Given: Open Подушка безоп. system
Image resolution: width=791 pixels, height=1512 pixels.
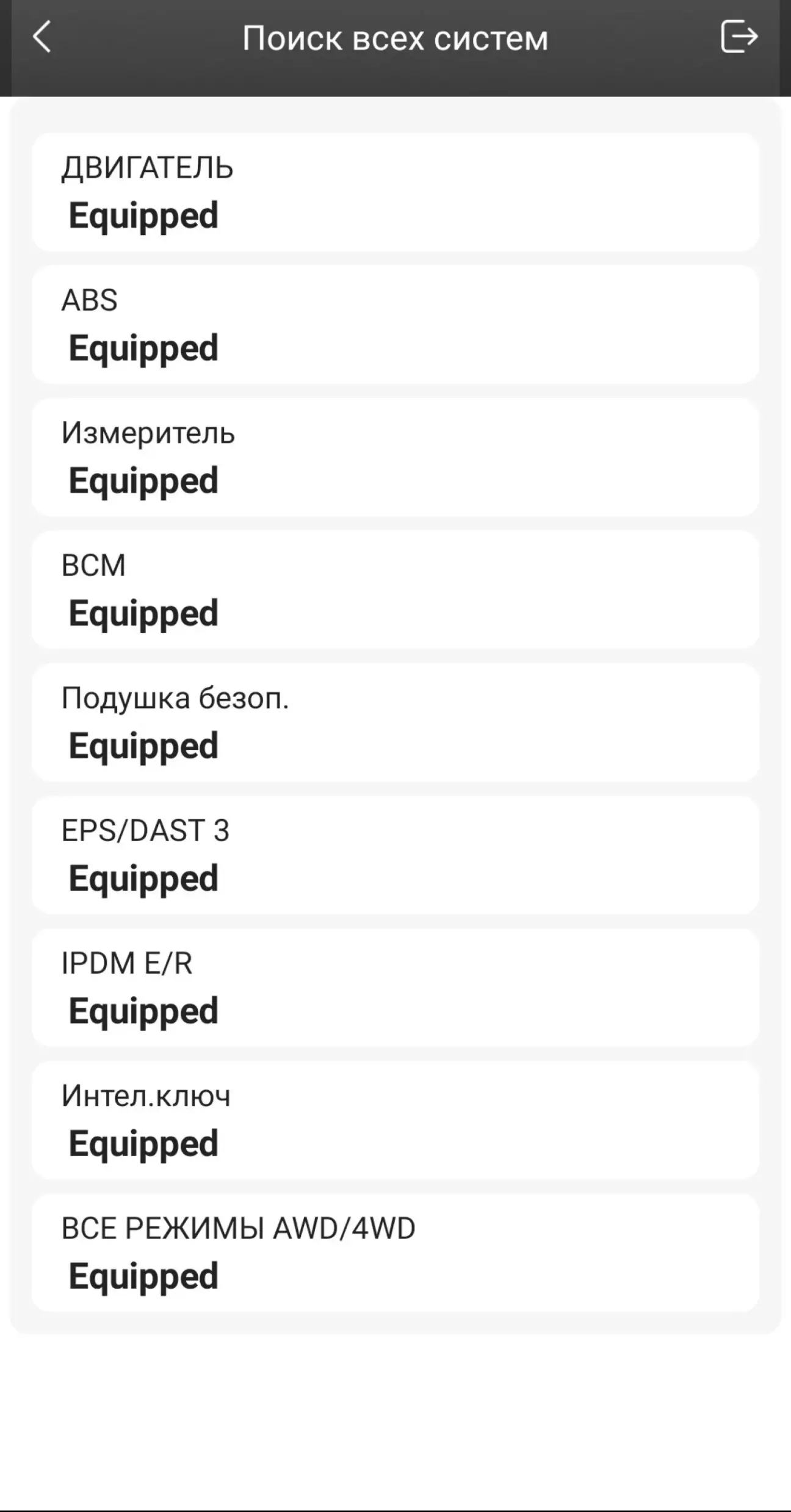Looking at the screenshot, I should click(395, 723).
